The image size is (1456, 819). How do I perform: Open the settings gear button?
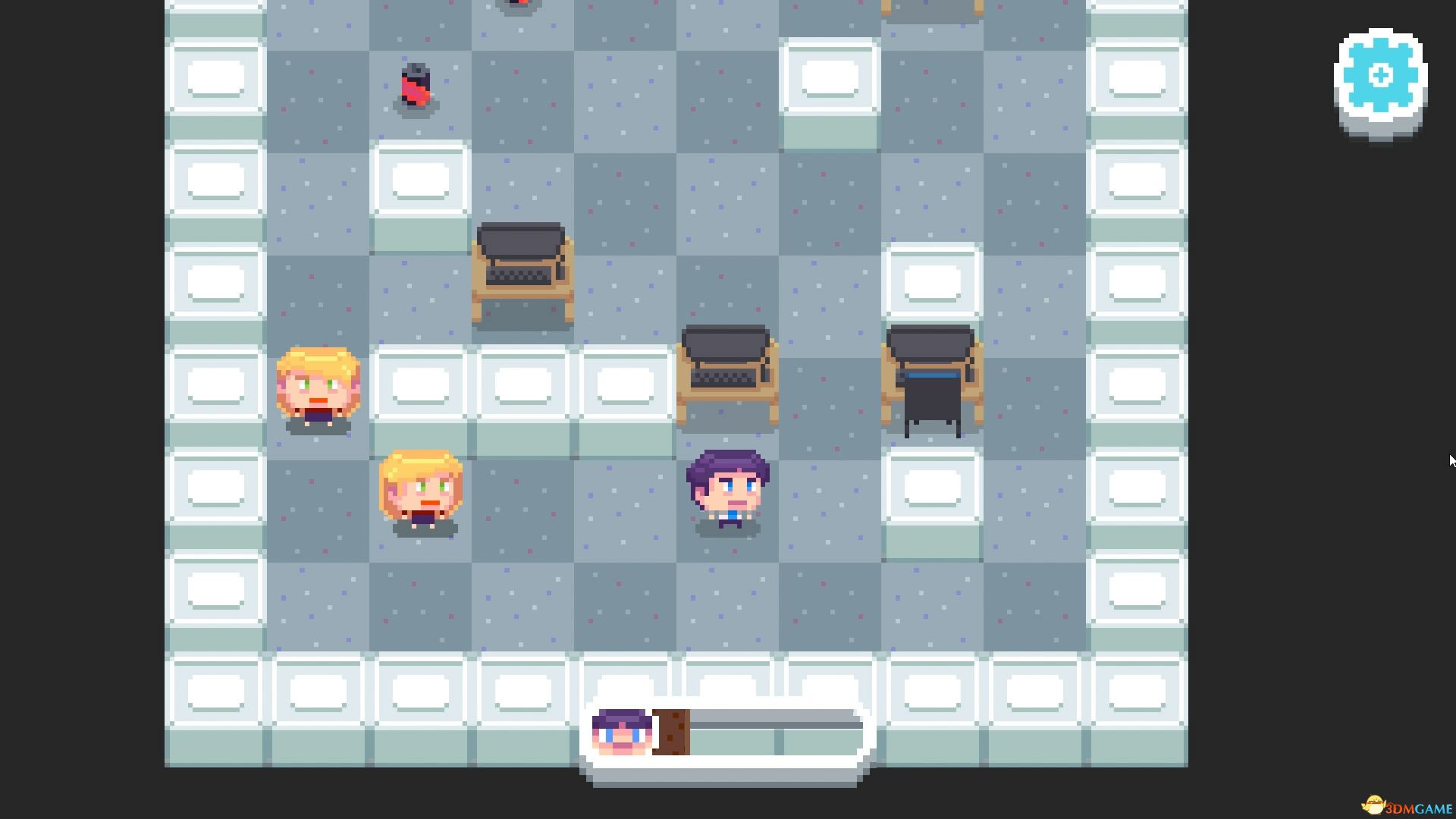(1380, 77)
